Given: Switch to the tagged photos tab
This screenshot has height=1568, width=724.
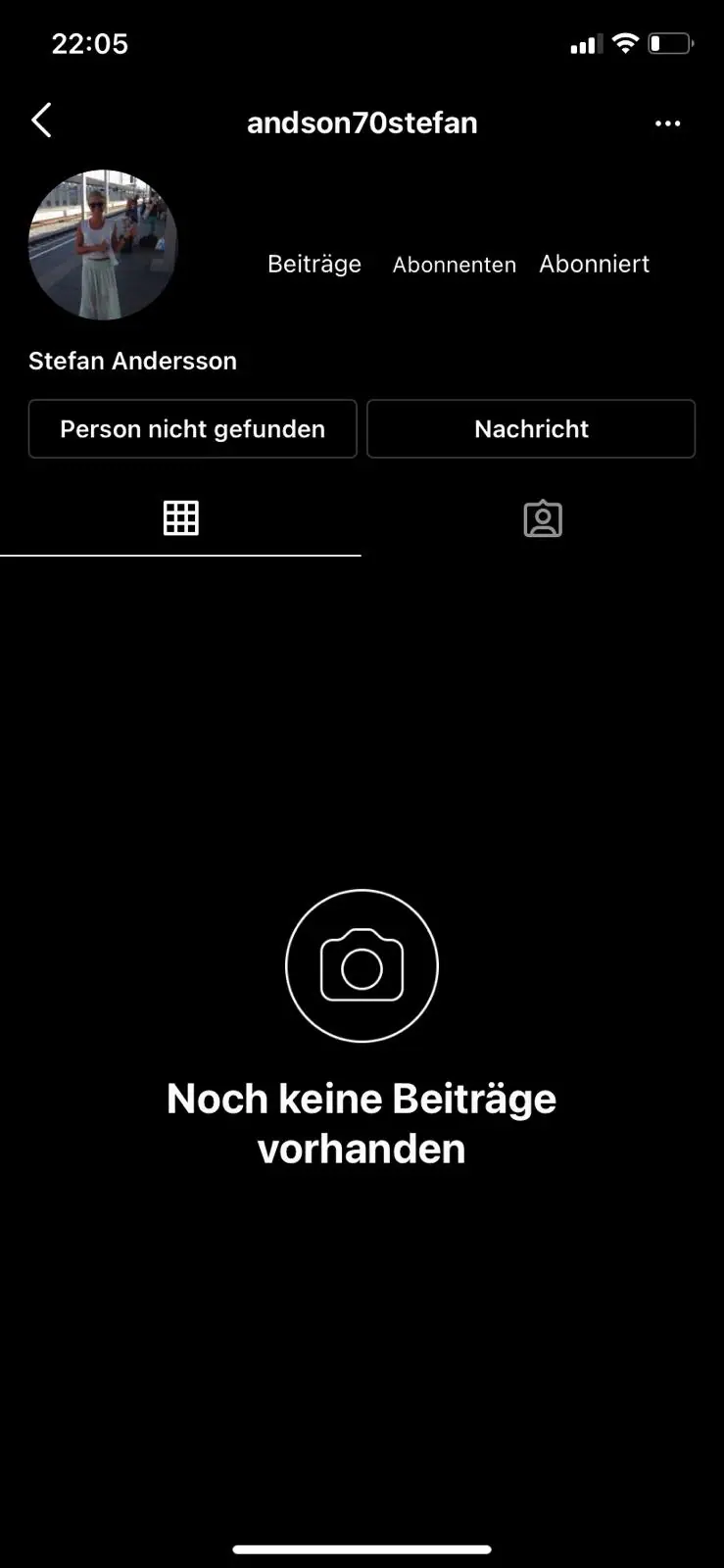Looking at the screenshot, I should (543, 518).
